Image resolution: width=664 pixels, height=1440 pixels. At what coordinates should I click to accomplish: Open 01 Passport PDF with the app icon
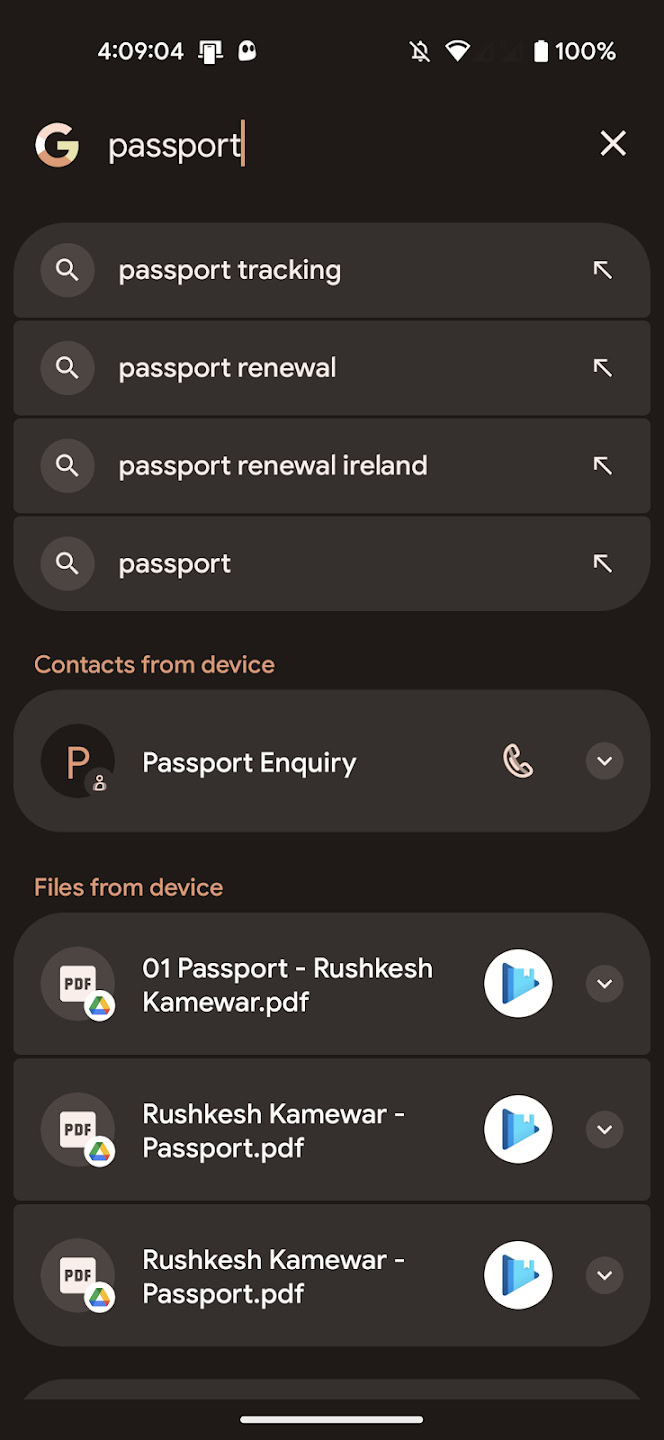tap(518, 984)
